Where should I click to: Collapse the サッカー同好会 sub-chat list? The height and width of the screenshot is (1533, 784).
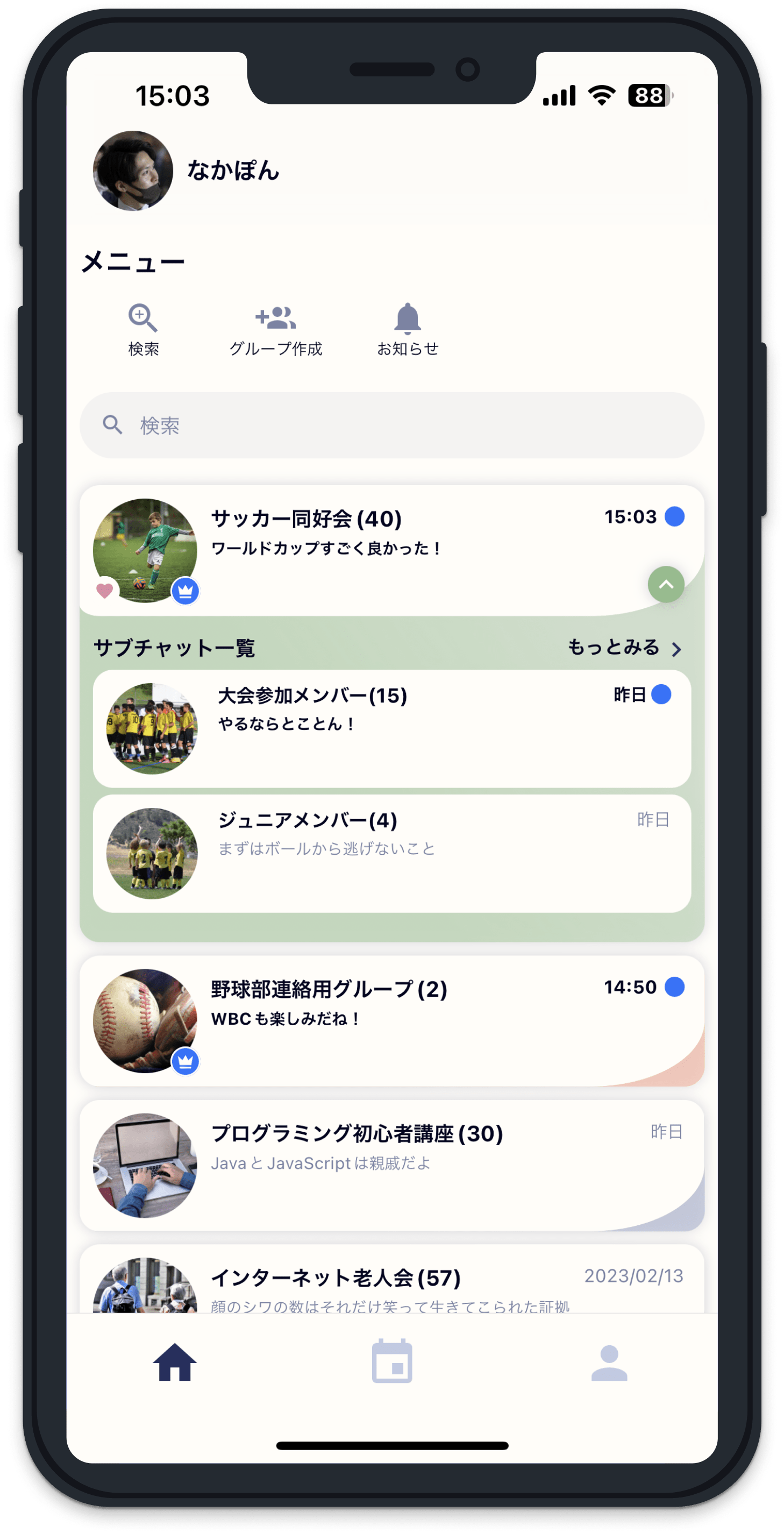pos(666,584)
